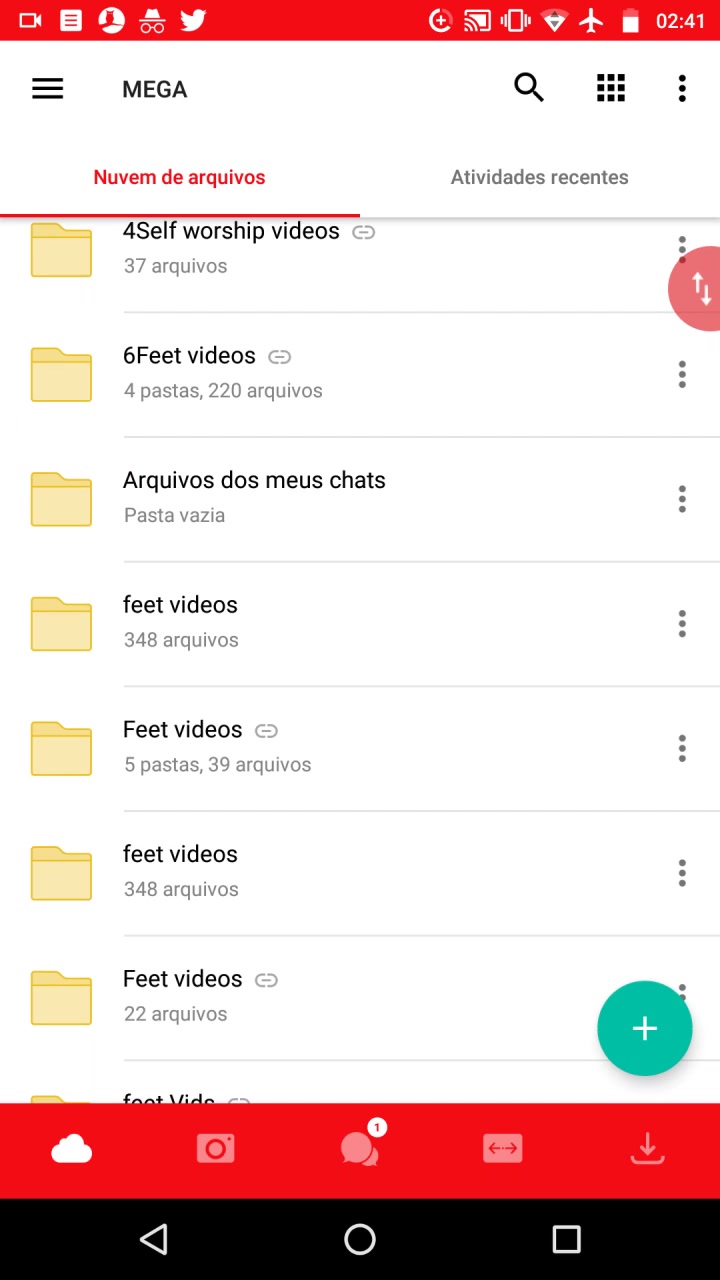Switch to Atividades recentes tab

pos(539,177)
